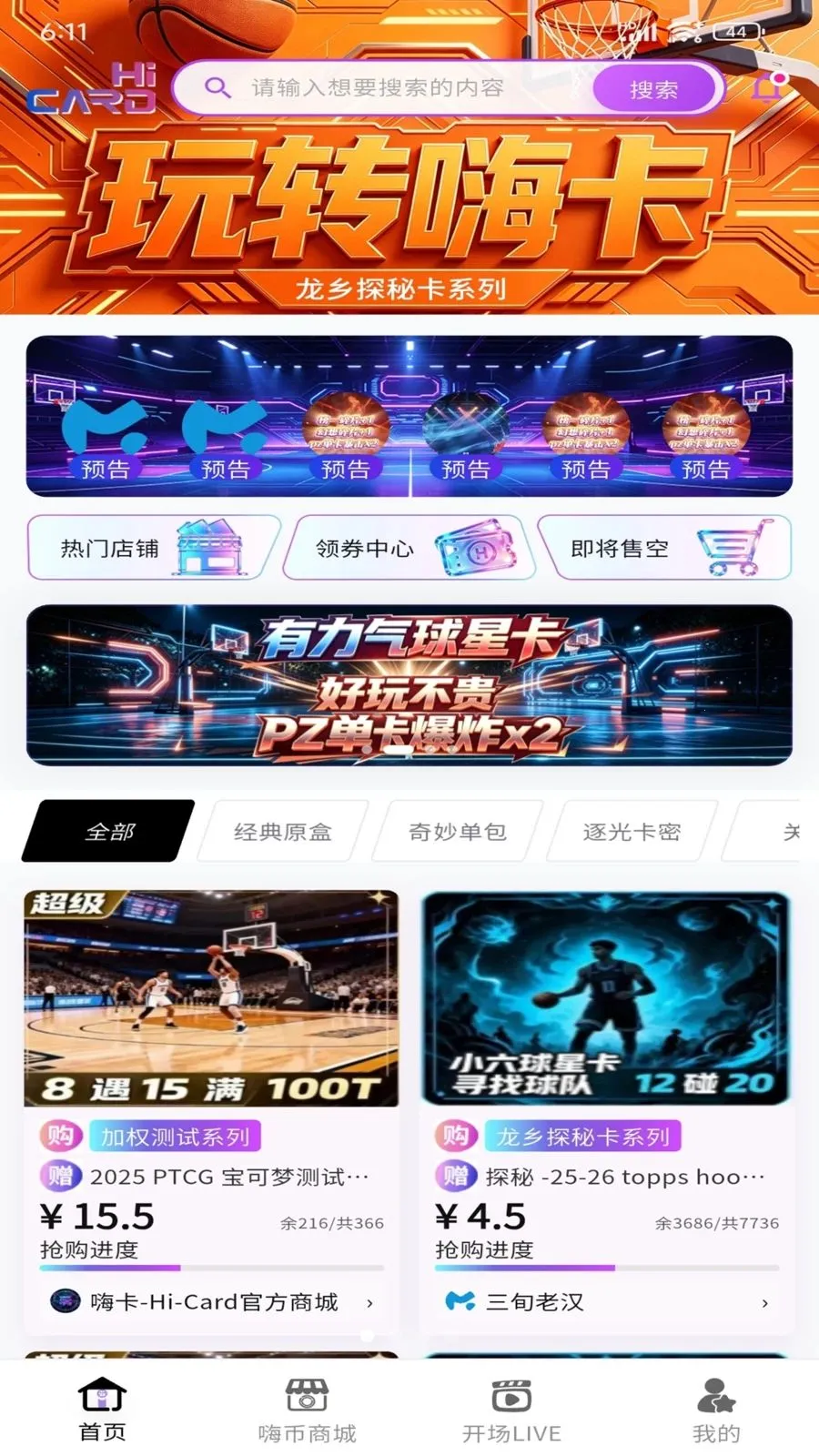Open 我的 profile tab
This screenshot has height=1456, width=819.
[x=716, y=1410]
